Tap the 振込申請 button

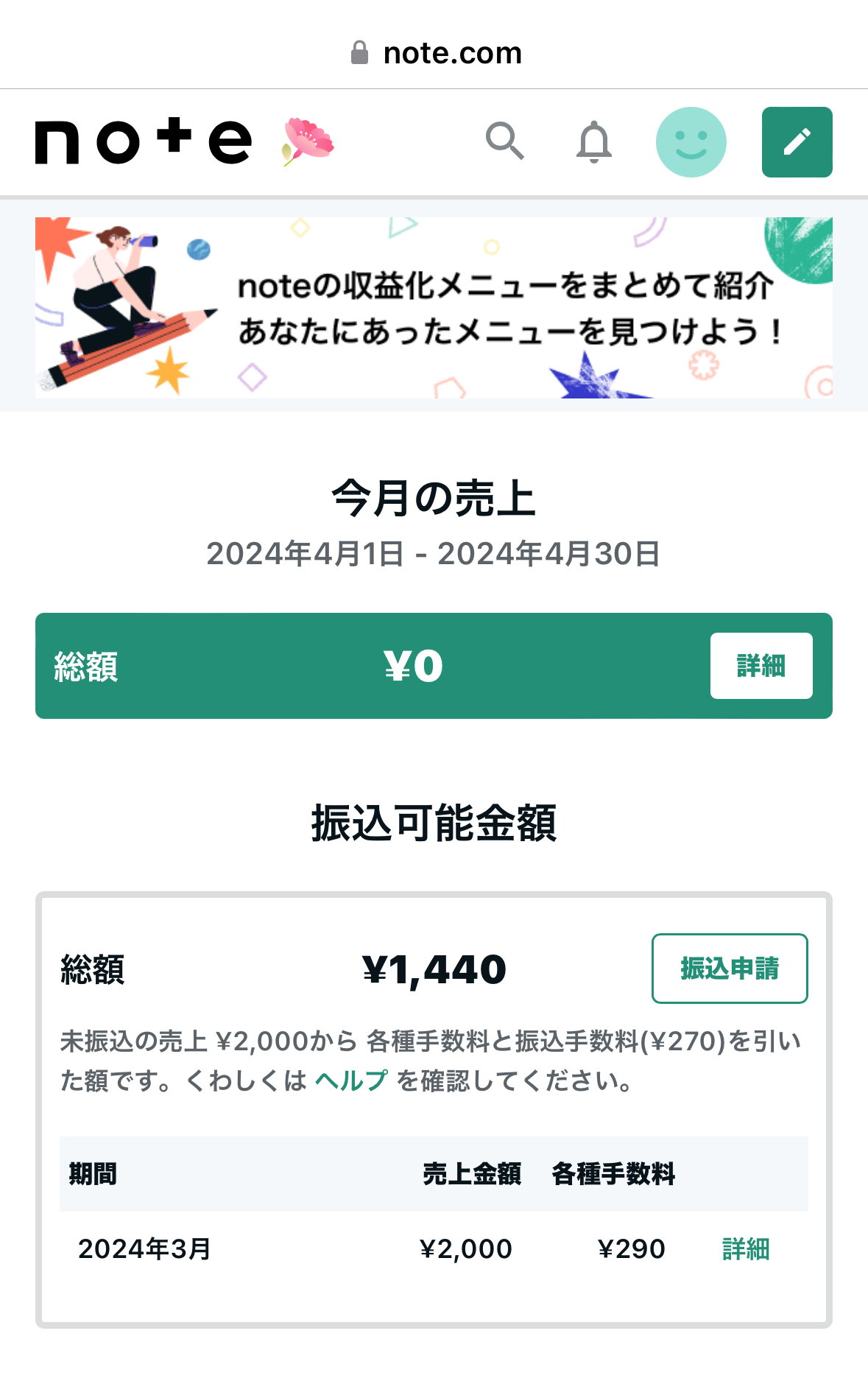(x=729, y=969)
